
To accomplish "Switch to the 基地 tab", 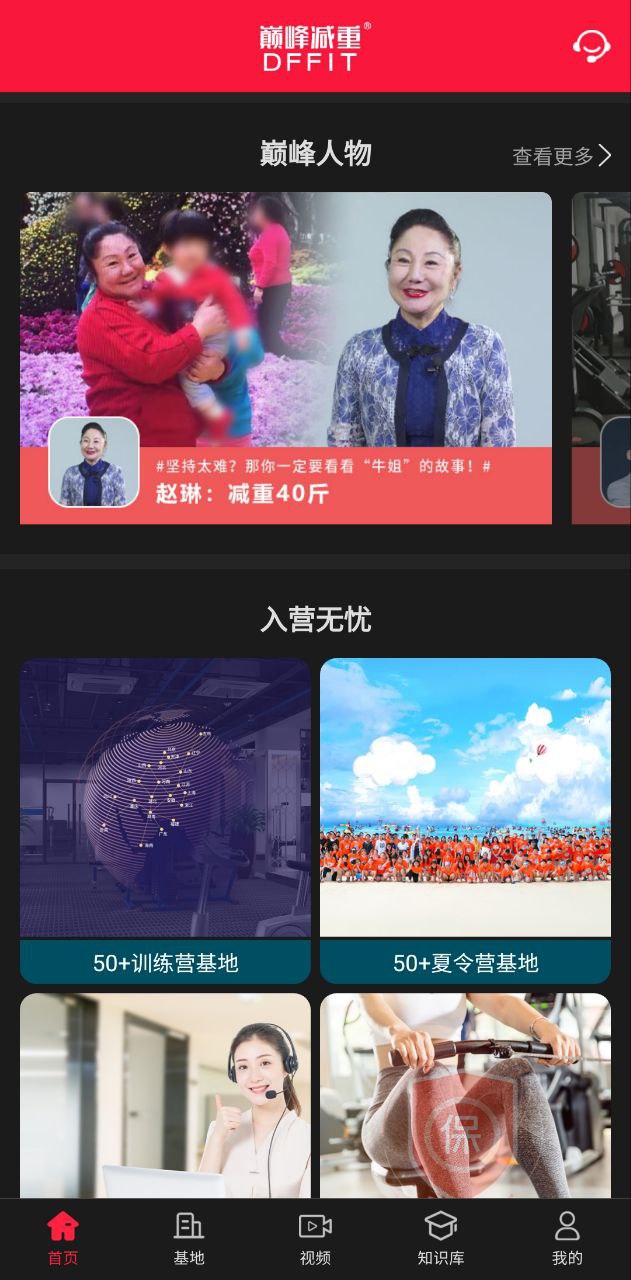I will (189, 1238).
